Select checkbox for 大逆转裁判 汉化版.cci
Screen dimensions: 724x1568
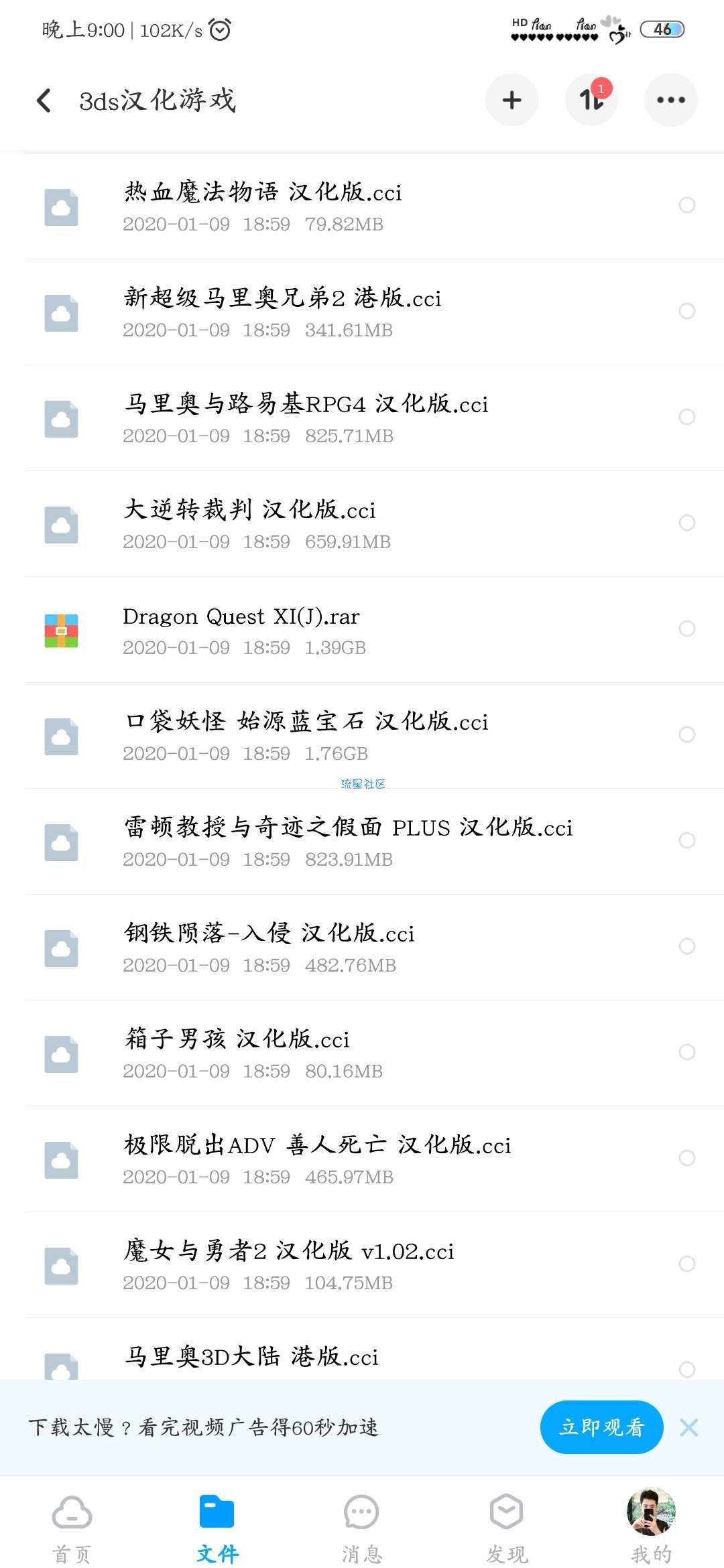687,523
